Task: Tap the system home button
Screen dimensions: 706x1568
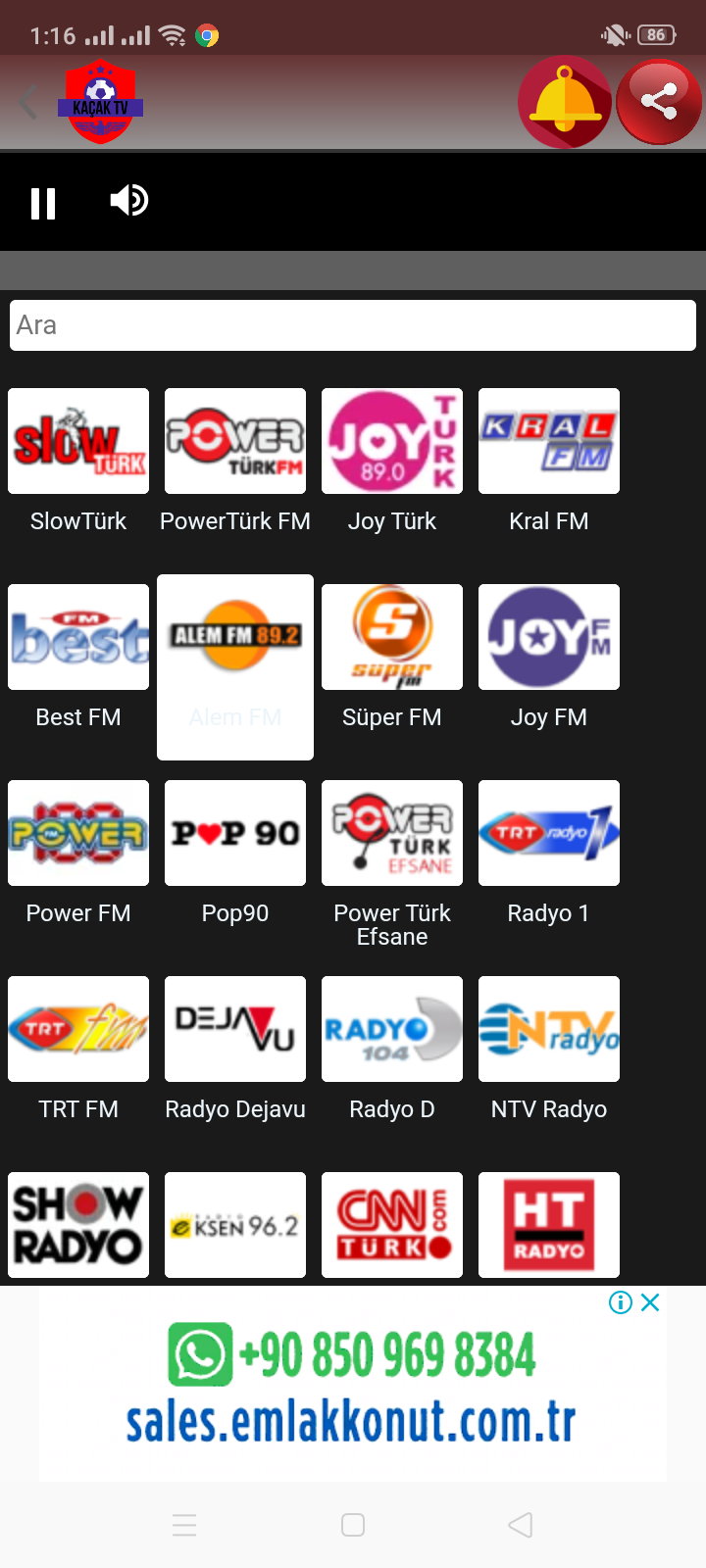Action: (353, 1525)
